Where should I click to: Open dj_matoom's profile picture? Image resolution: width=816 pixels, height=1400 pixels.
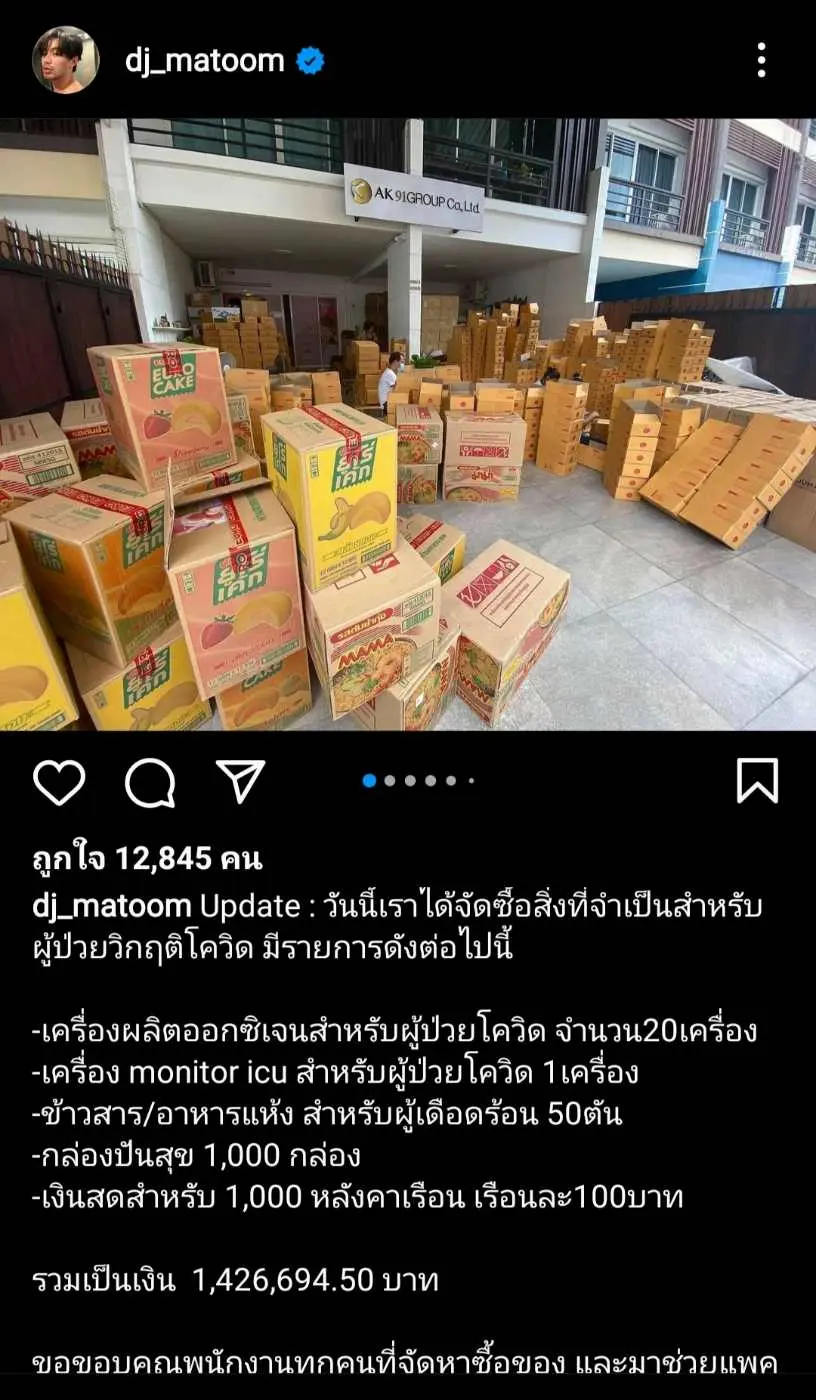[x=65, y=60]
